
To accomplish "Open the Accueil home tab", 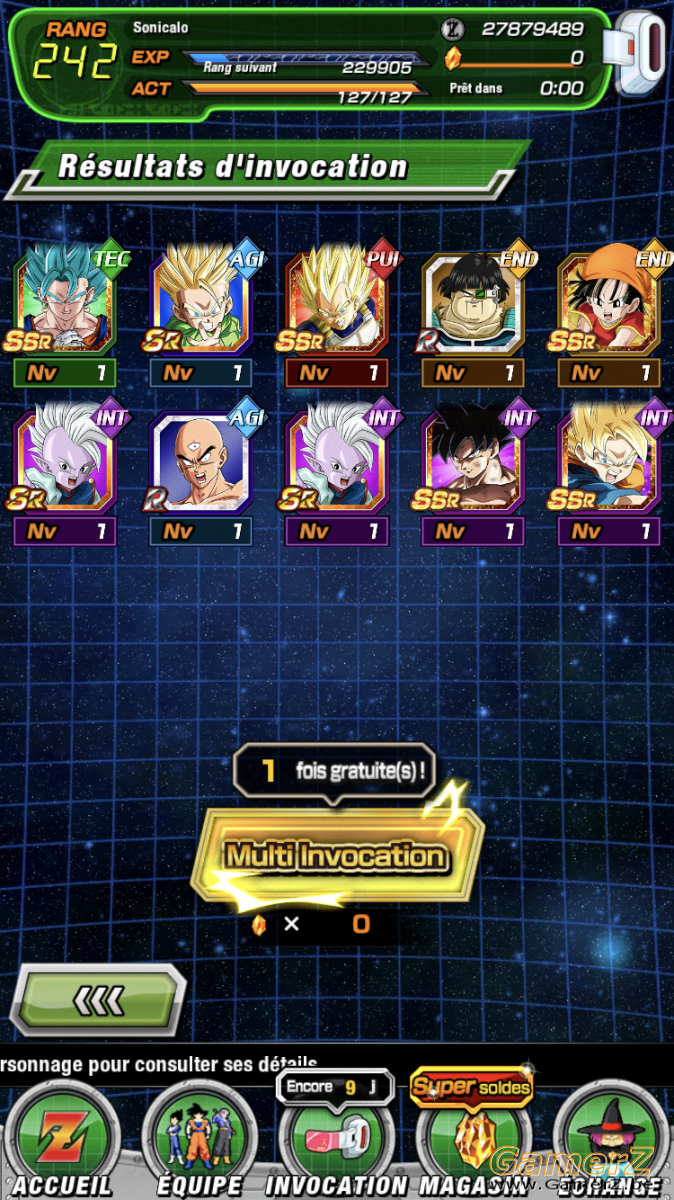I will tap(62, 1142).
